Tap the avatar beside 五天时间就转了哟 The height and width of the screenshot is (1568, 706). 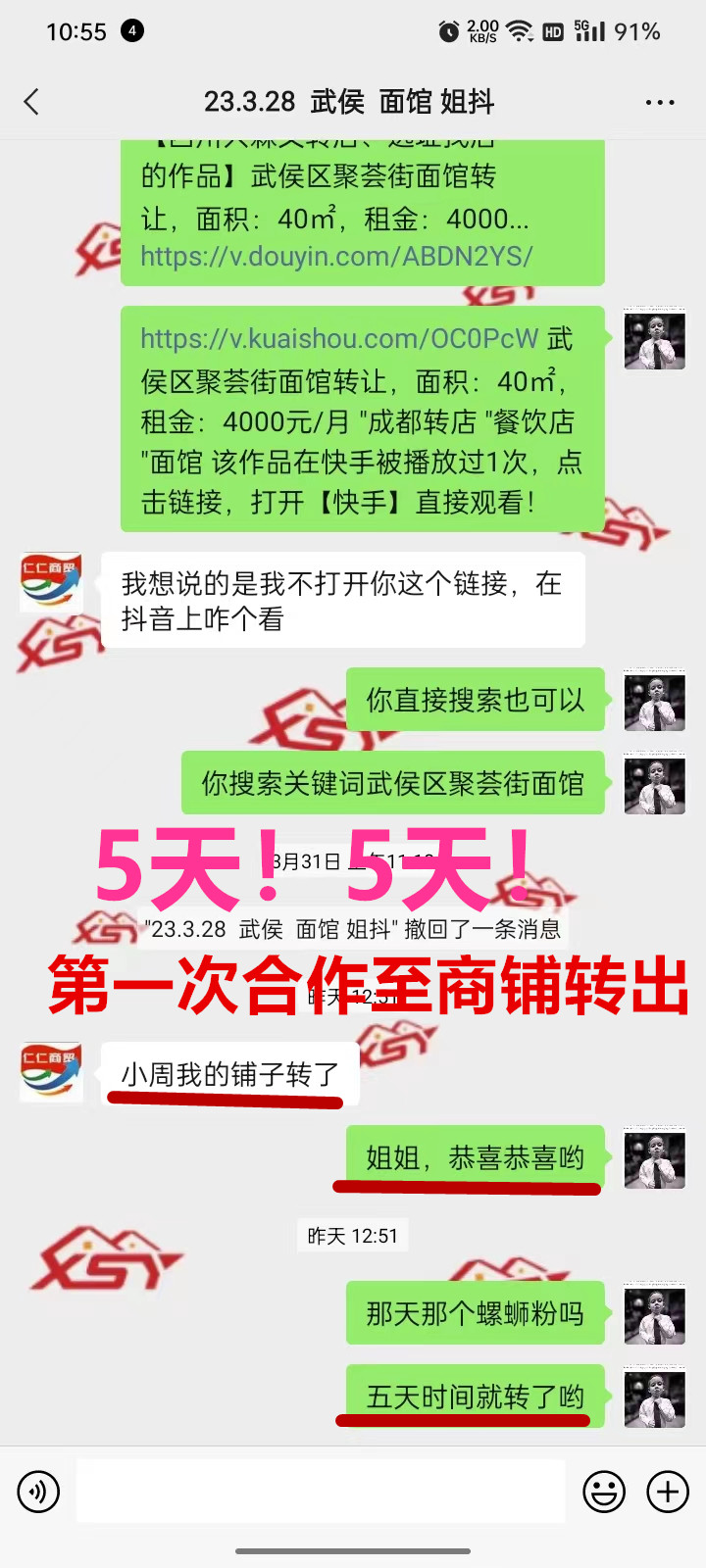click(654, 1396)
